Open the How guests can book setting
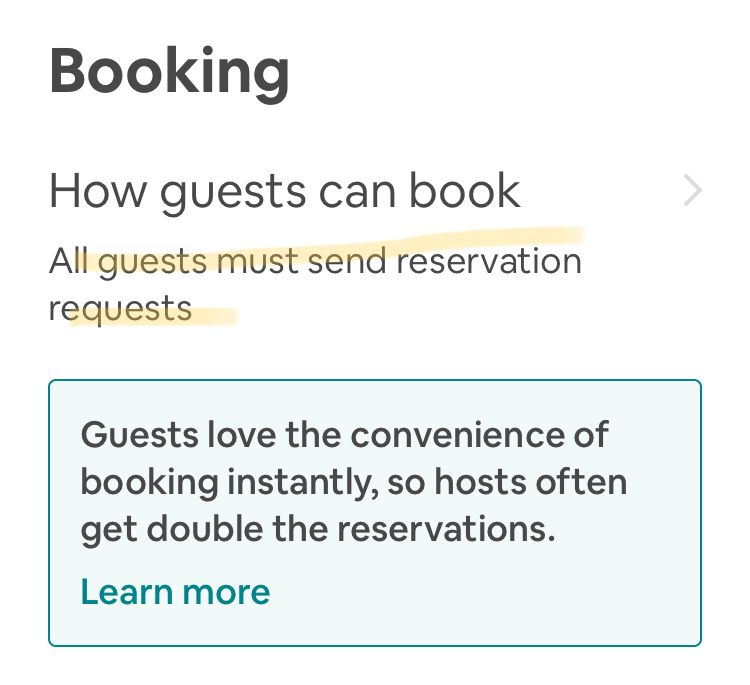The height and width of the screenshot is (685, 750). [285, 191]
